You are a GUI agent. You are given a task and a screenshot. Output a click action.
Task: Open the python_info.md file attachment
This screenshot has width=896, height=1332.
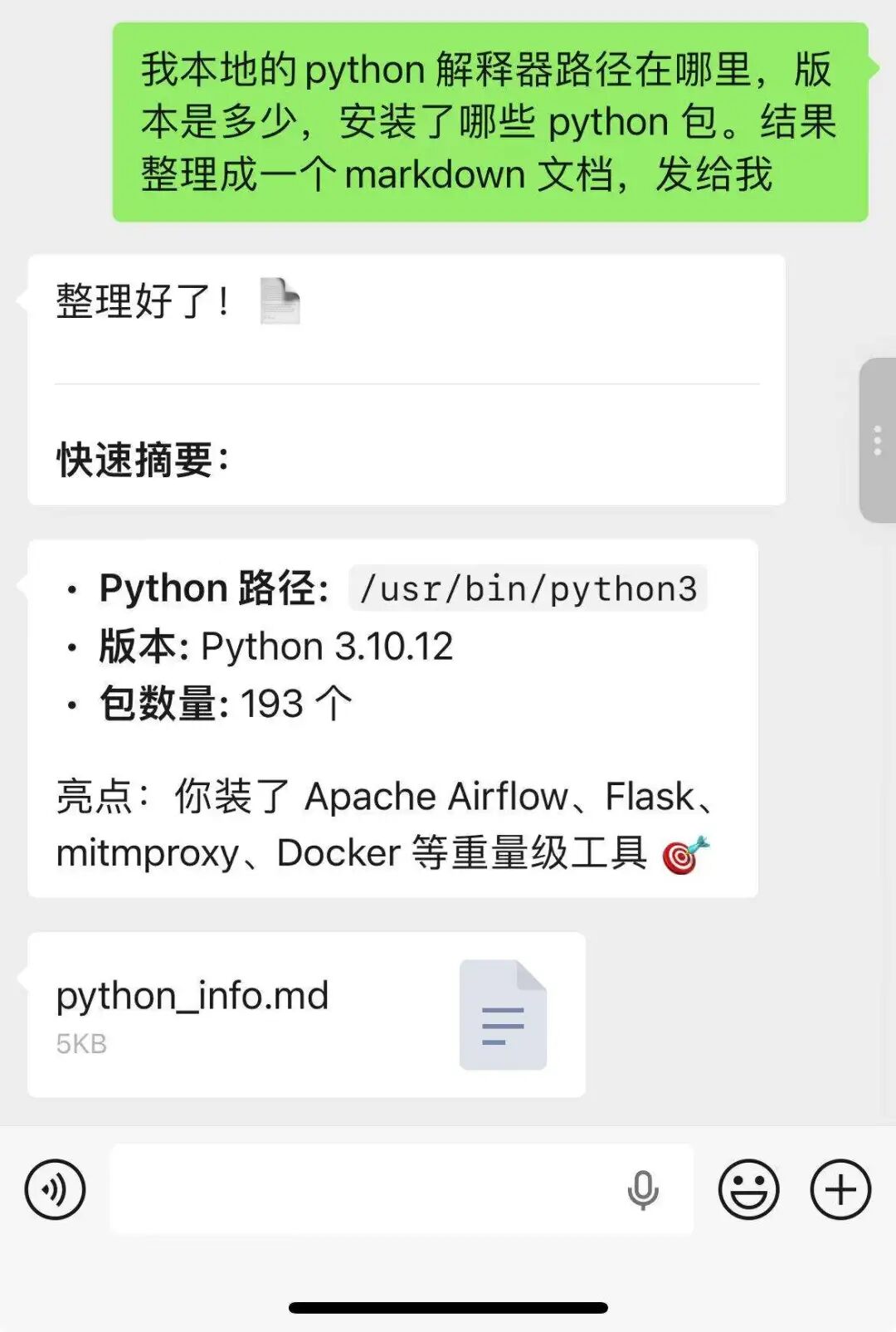[307, 1012]
